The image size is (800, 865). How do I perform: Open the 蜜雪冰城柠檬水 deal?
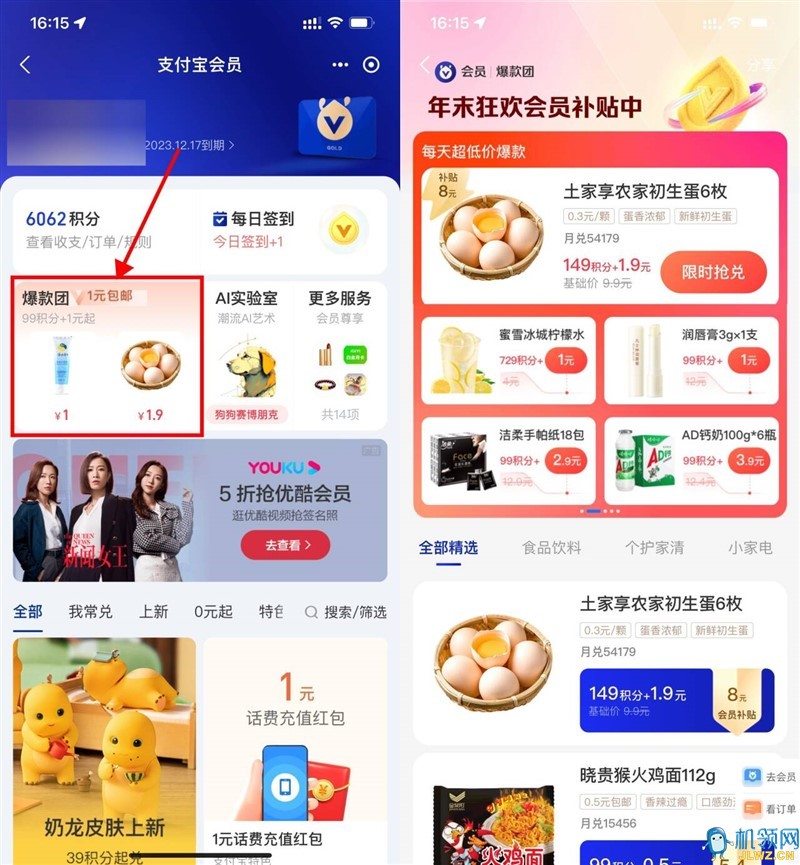[x=505, y=357]
